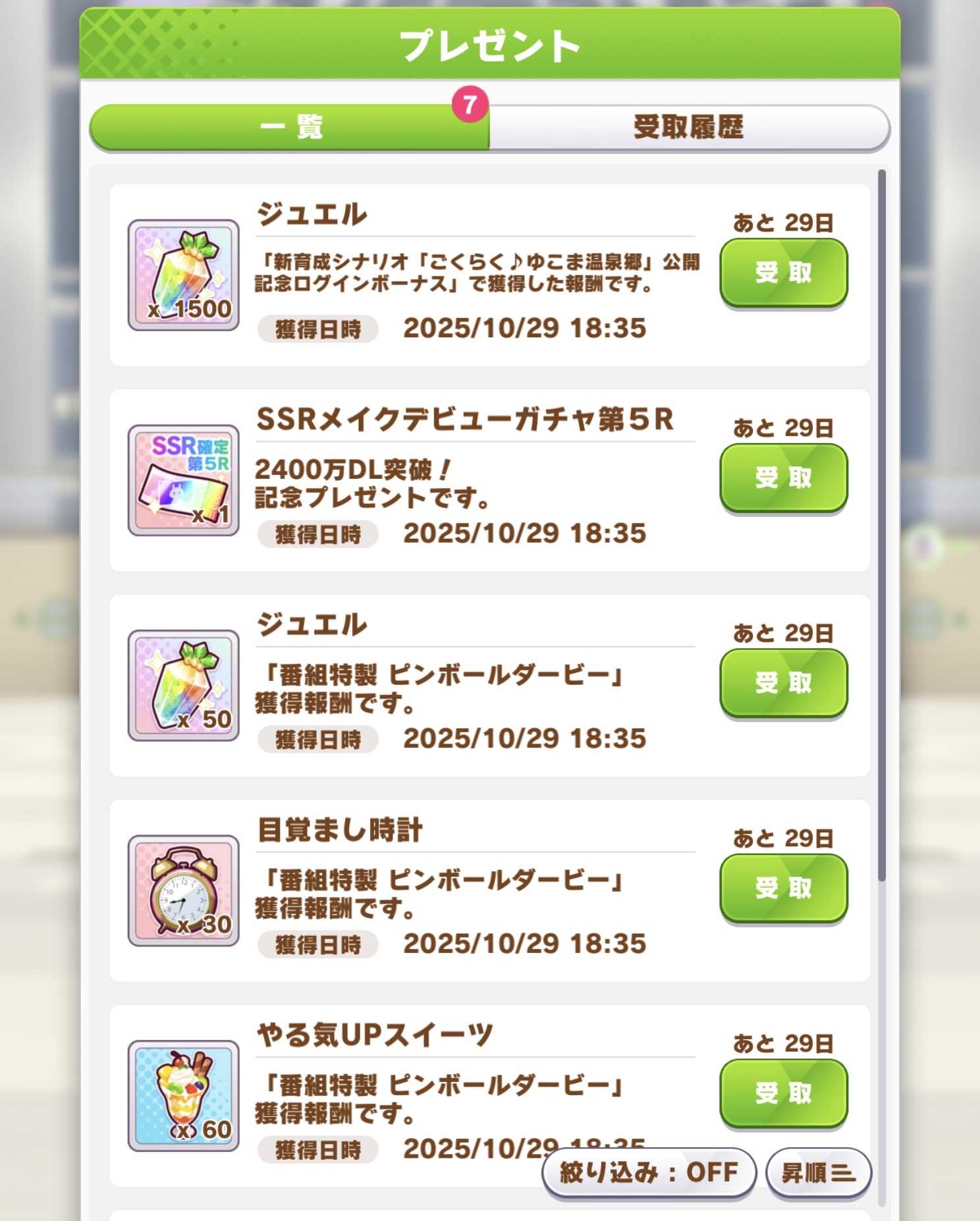Claim the 1500 ジュエル login bonus
The height and width of the screenshot is (1221, 980).
783,273
